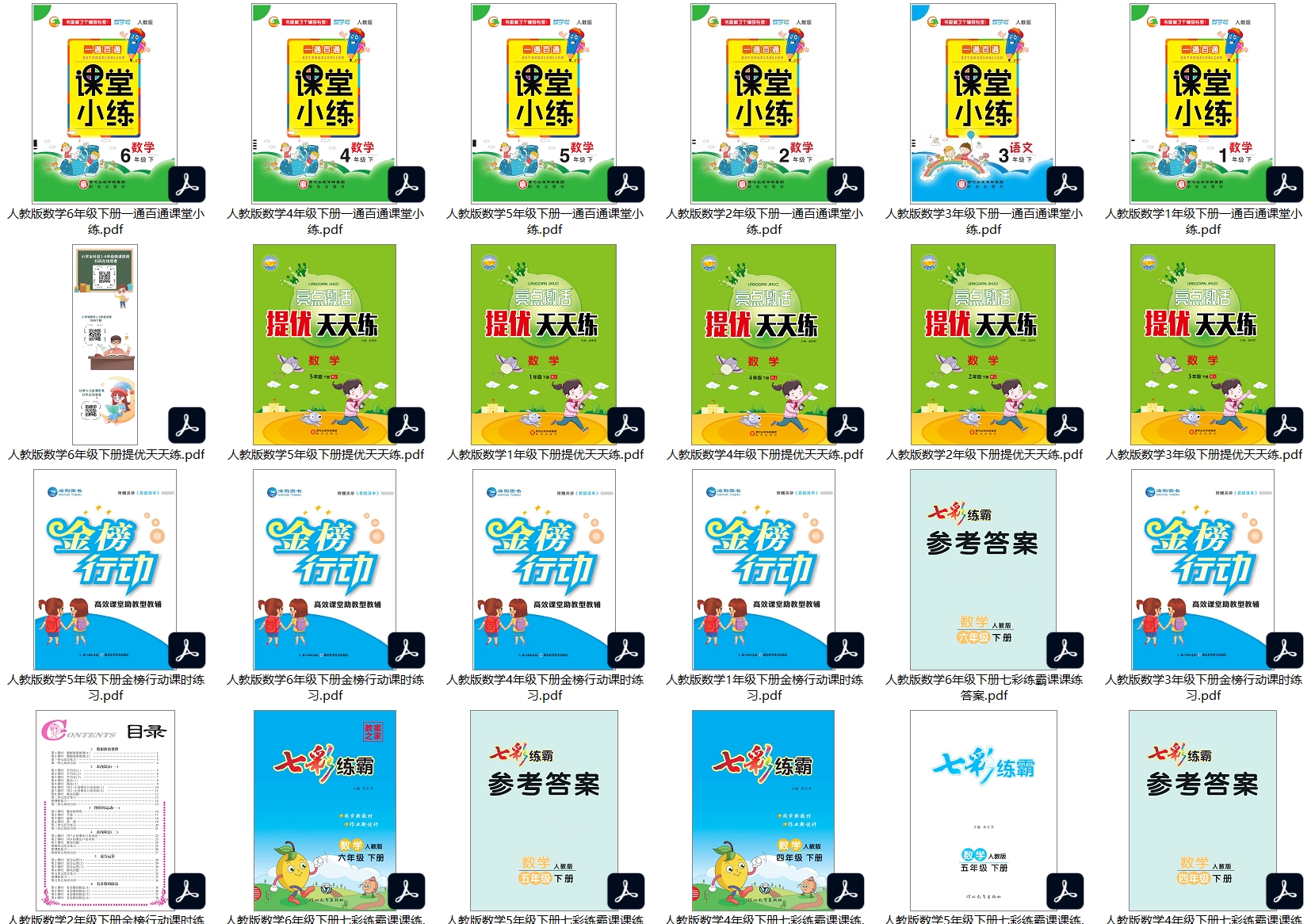This screenshot has width=1315, height=924.
Task: Open the 2年级下册一通百通课堂小练 file
Action: point(763,104)
